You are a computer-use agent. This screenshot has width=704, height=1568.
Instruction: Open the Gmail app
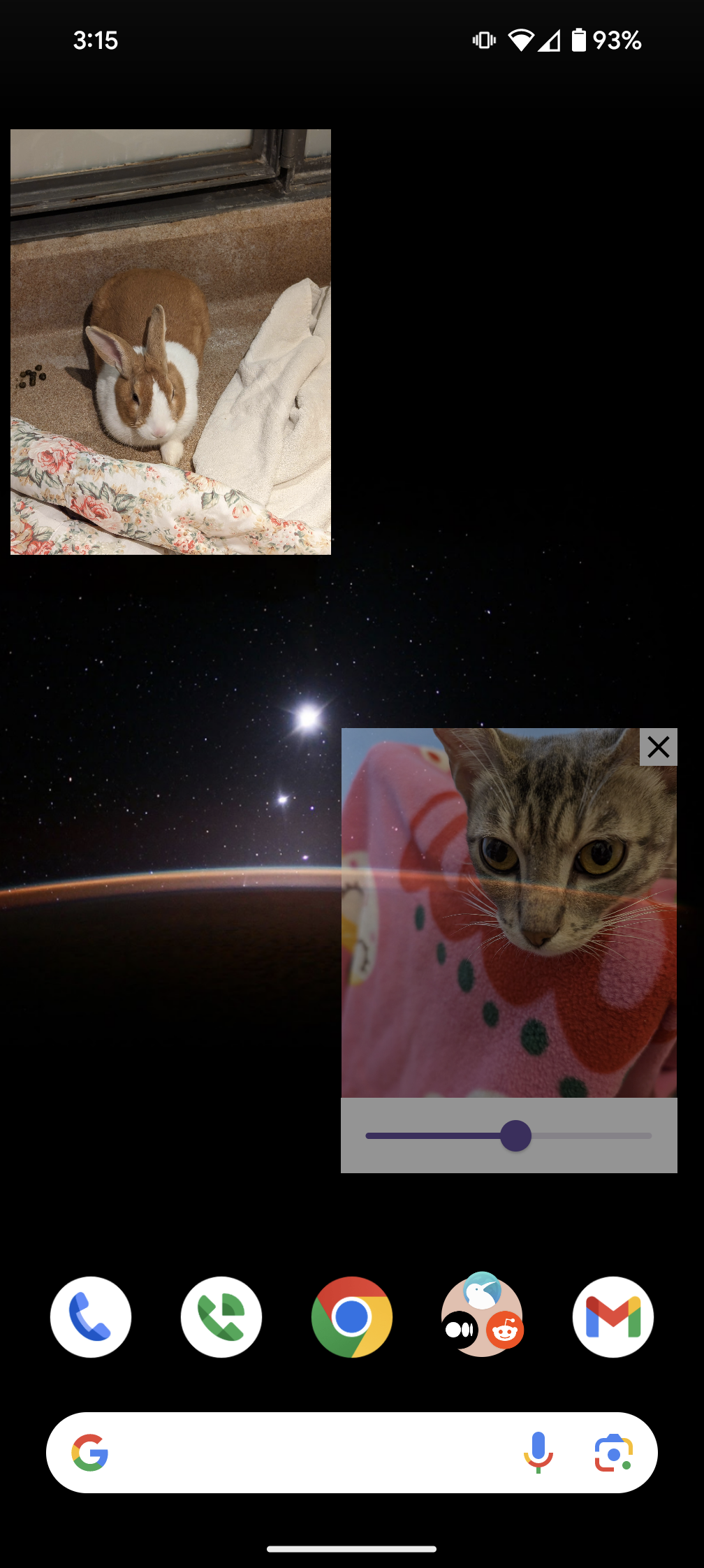613,1316
